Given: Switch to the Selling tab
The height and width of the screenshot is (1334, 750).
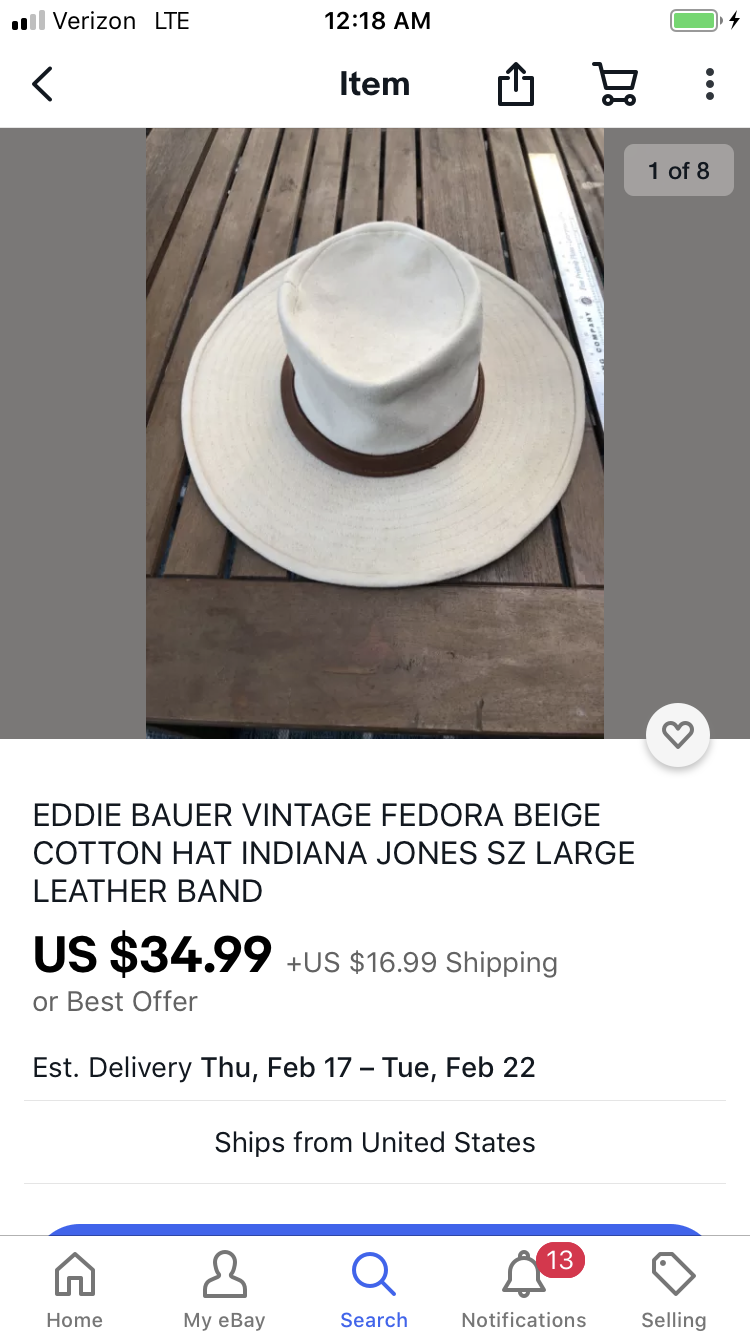Looking at the screenshot, I should [x=673, y=1288].
